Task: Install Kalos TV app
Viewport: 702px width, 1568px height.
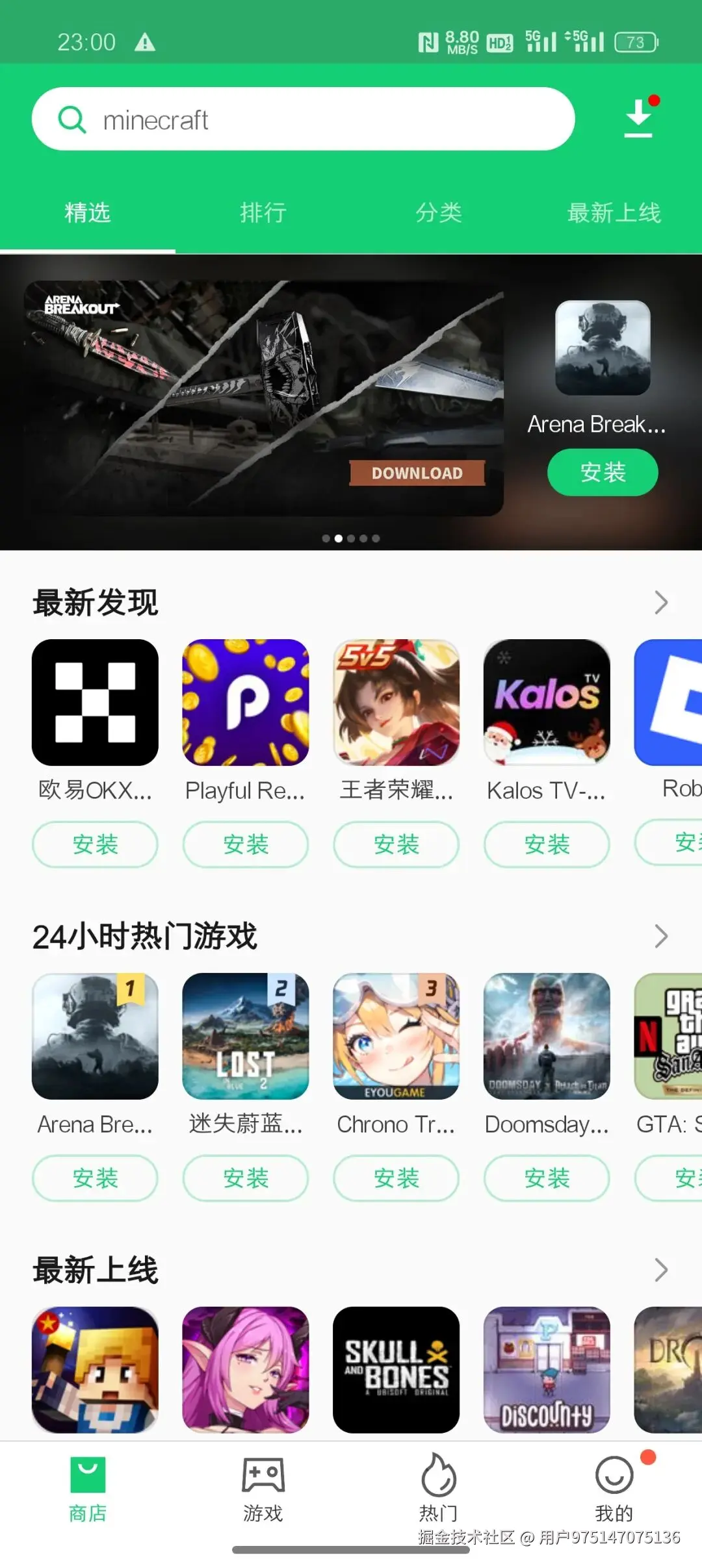Action: [x=547, y=844]
